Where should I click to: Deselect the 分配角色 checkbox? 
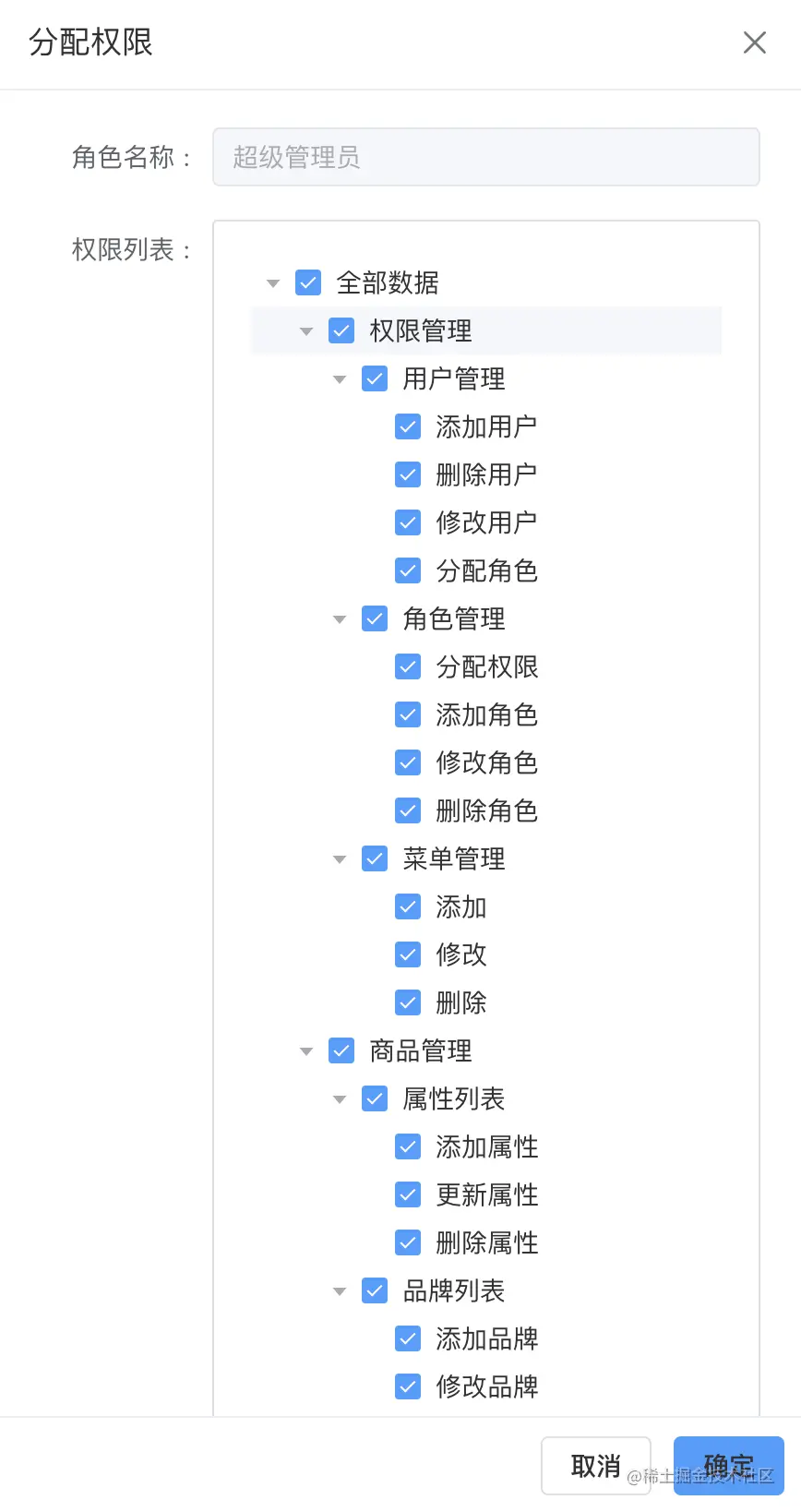(x=408, y=570)
